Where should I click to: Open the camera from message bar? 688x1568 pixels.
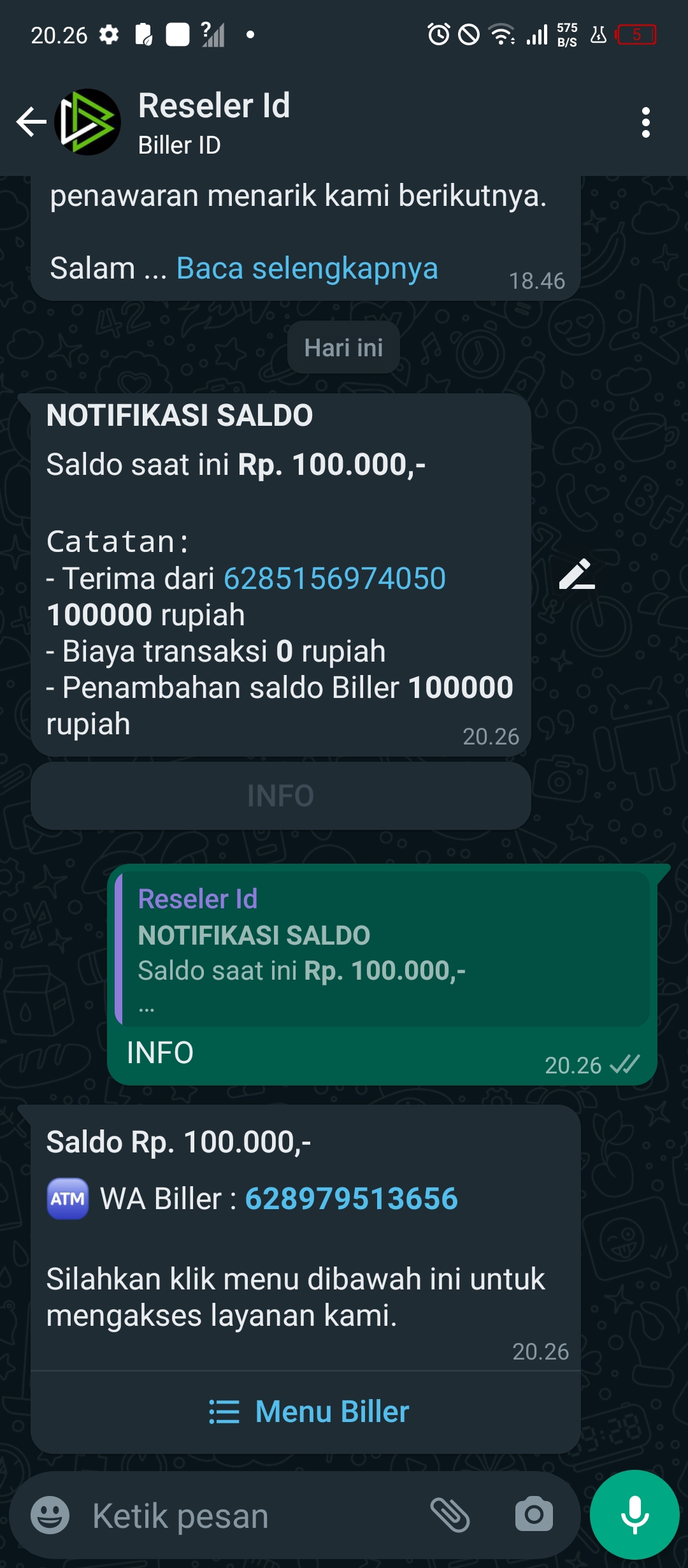click(534, 1514)
